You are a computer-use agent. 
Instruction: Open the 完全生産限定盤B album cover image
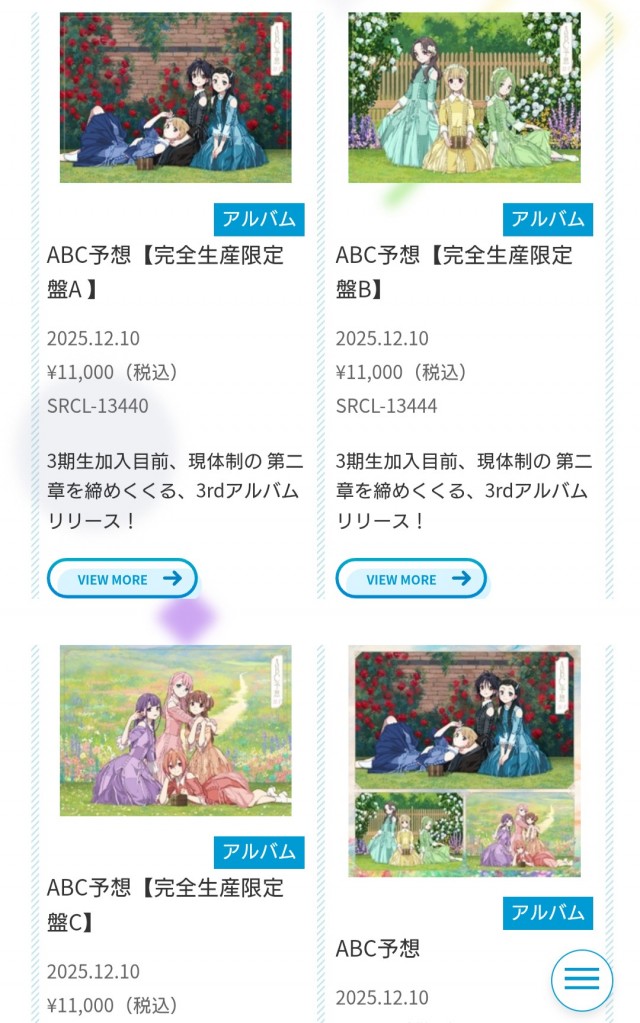tap(464, 97)
